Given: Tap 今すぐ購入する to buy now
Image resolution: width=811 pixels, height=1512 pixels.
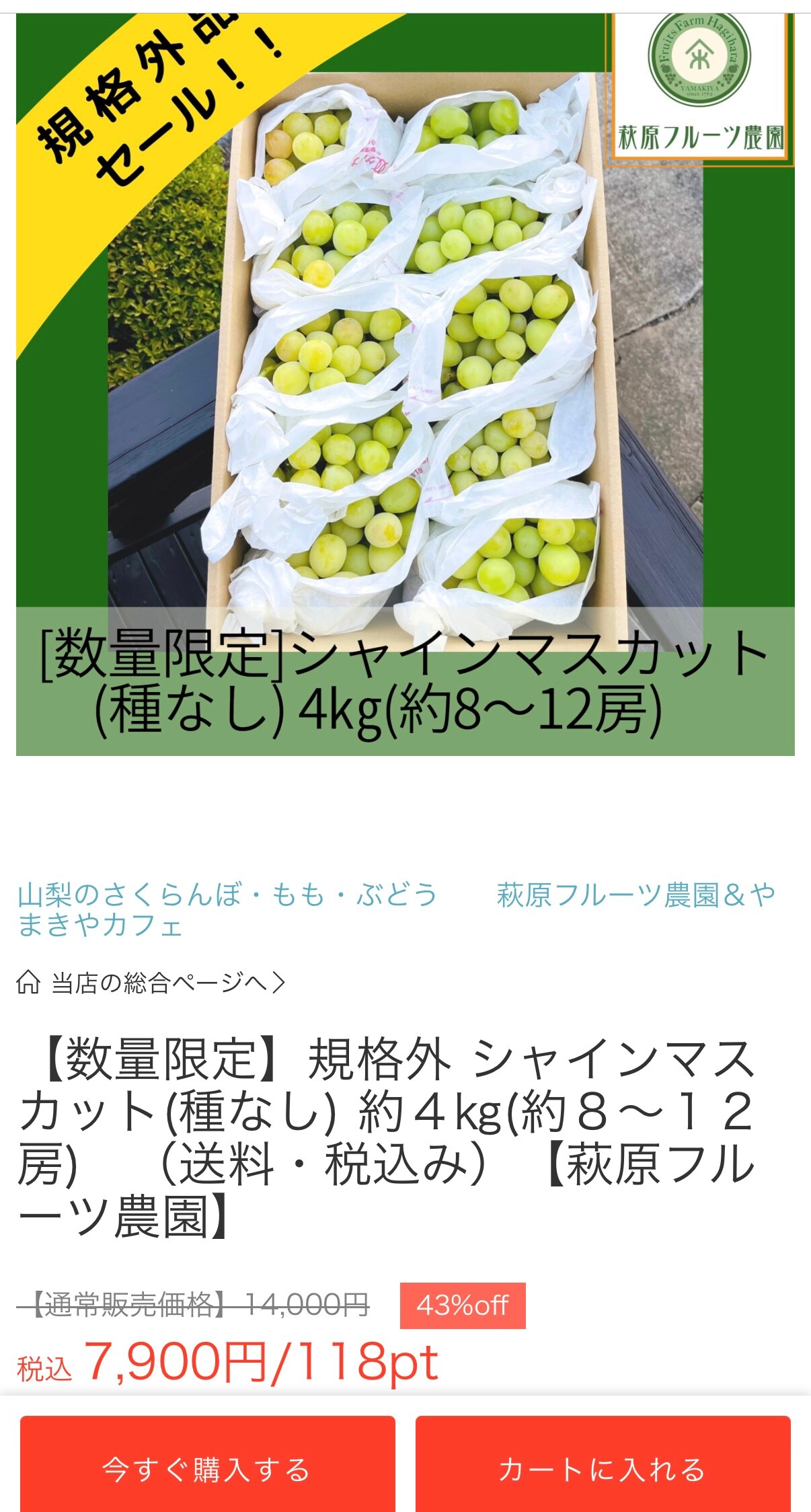Looking at the screenshot, I should tap(207, 1469).
